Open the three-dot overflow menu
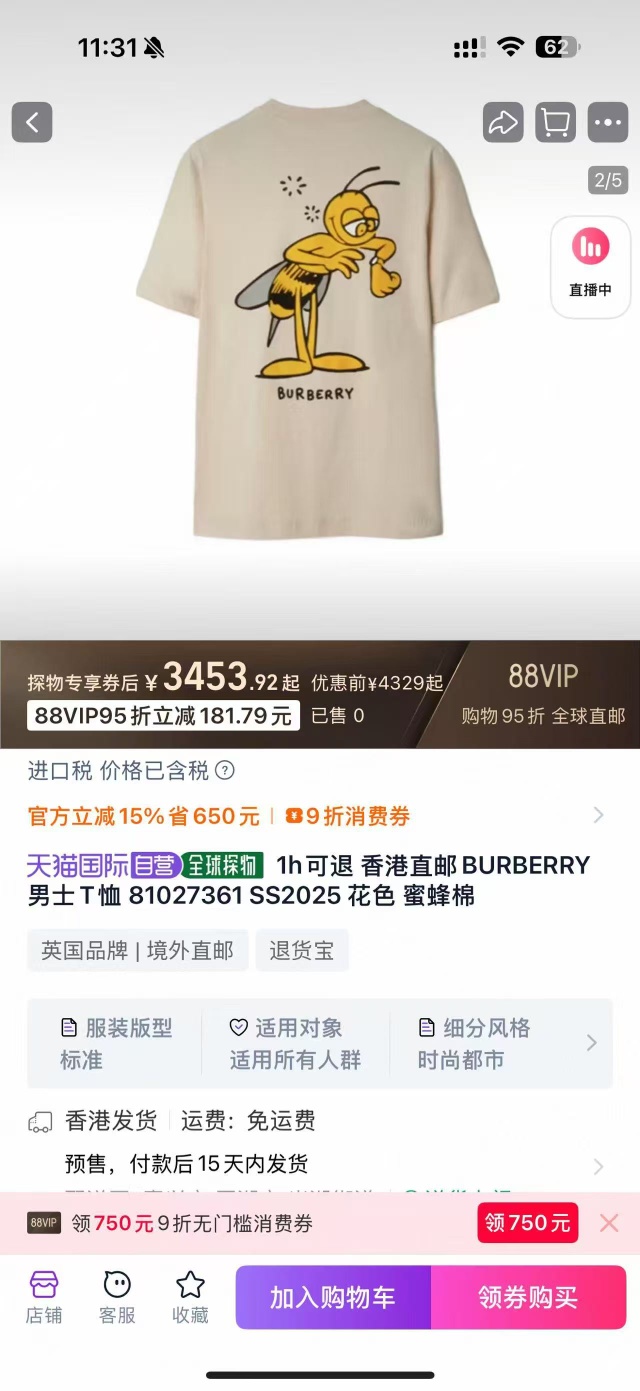Image resolution: width=640 pixels, height=1391 pixels. (608, 123)
